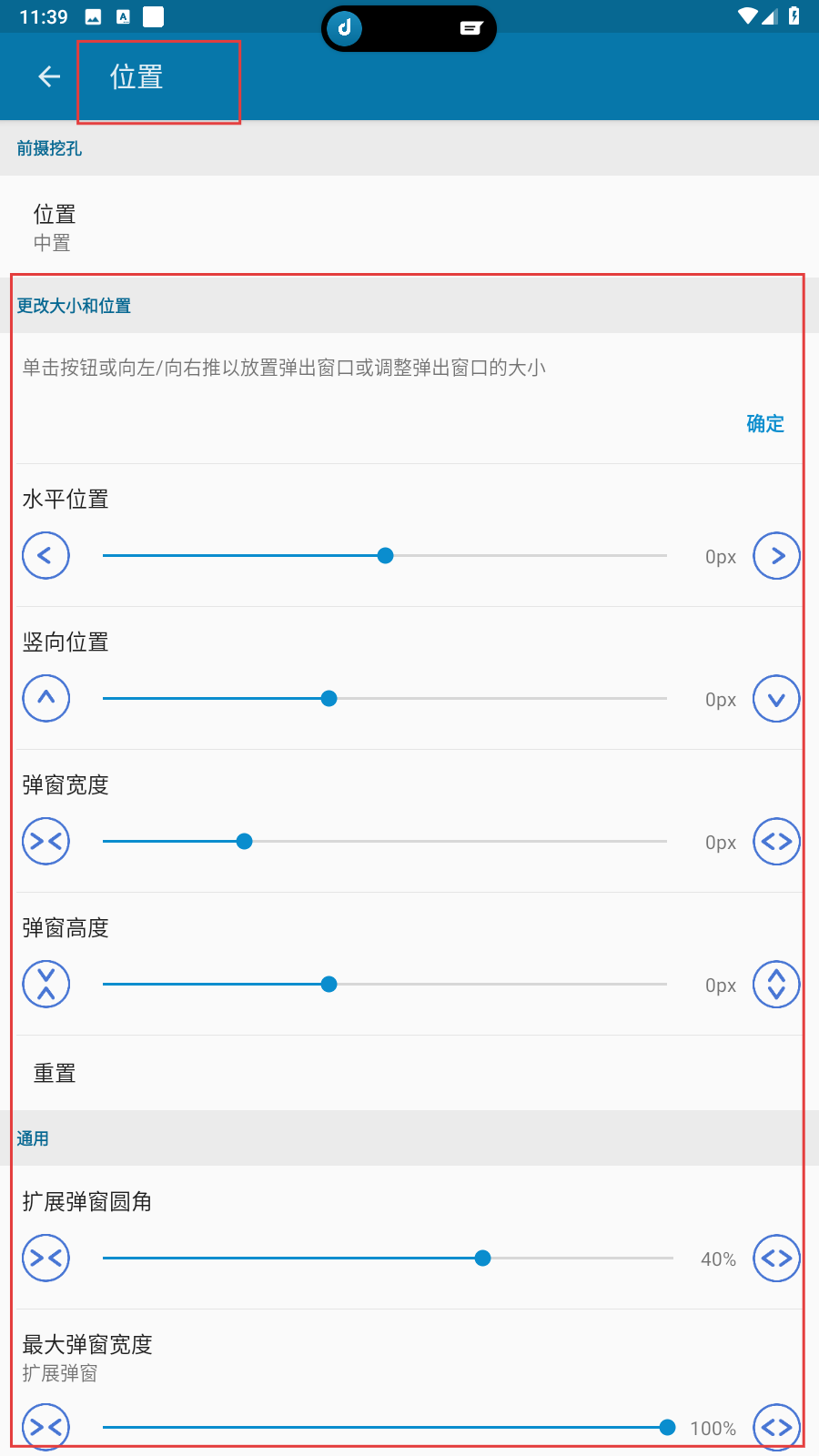
Task: Tap the 弹窗高度 slider track
Action: 385,984
